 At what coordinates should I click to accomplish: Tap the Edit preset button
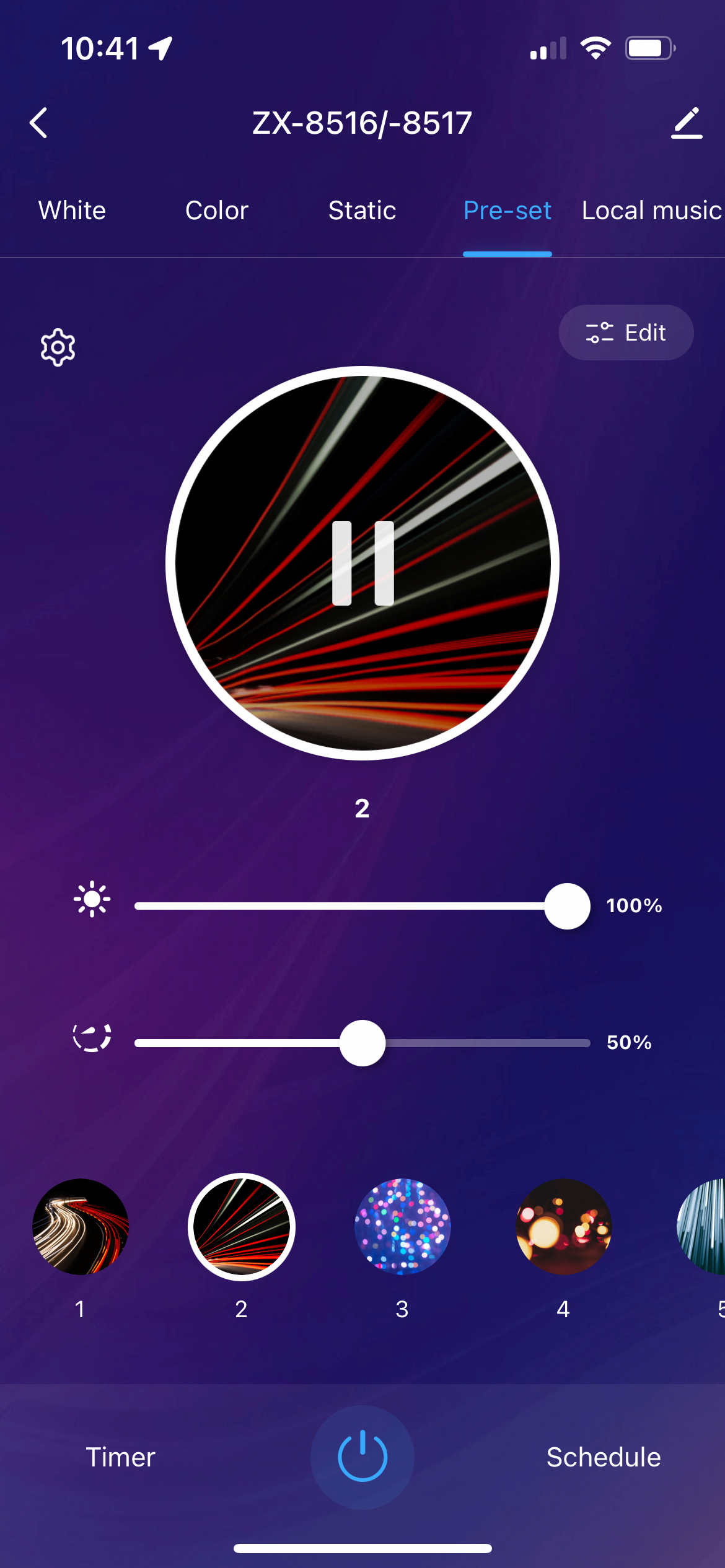[626, 333]
